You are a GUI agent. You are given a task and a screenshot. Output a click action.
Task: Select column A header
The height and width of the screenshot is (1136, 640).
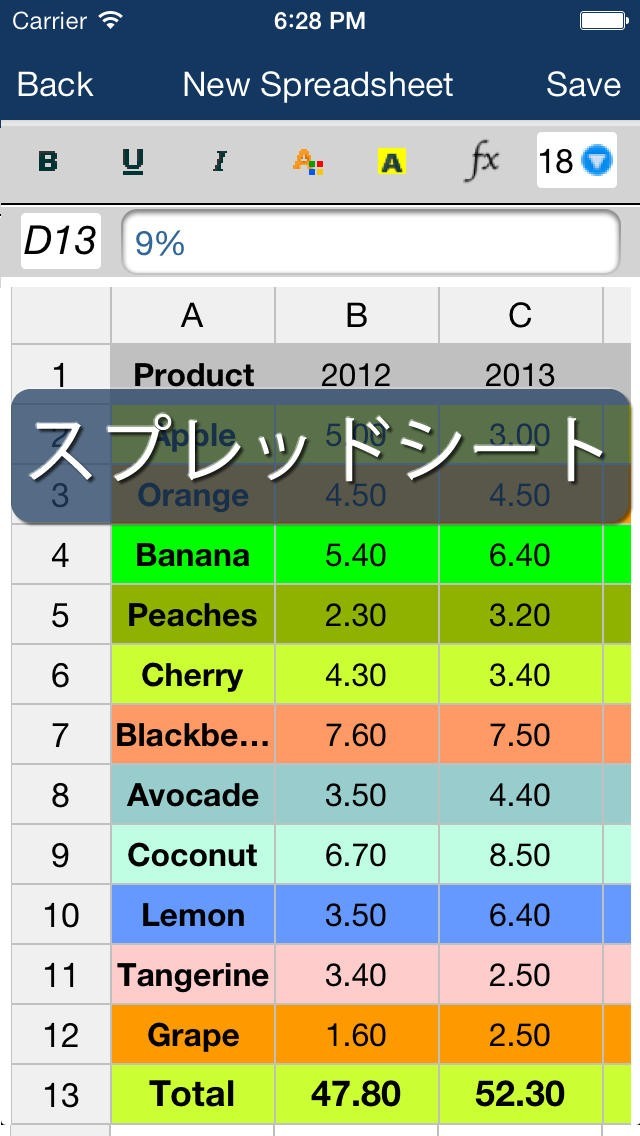click(x=192, y=316)
